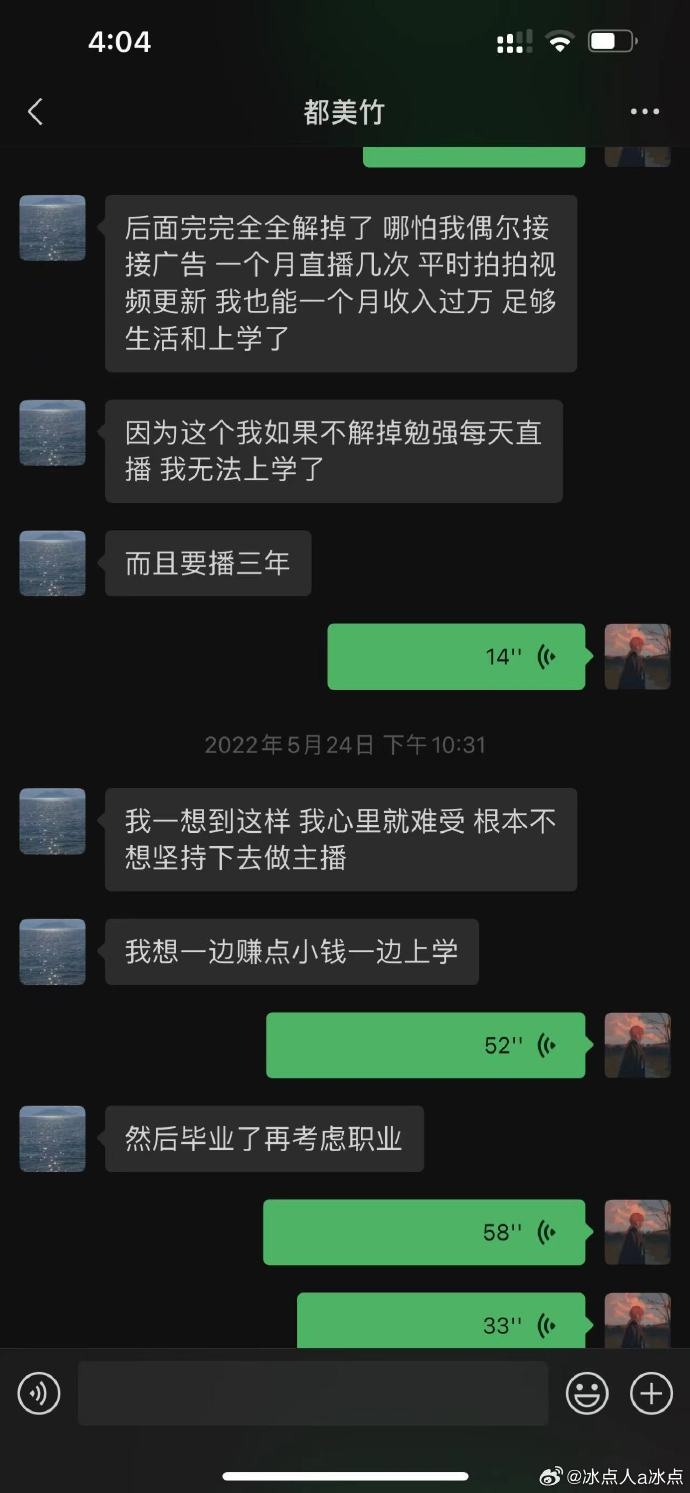Play the 58'' voice message
The height and width of the screenshot is (1493, 690).
[424, 1232]
